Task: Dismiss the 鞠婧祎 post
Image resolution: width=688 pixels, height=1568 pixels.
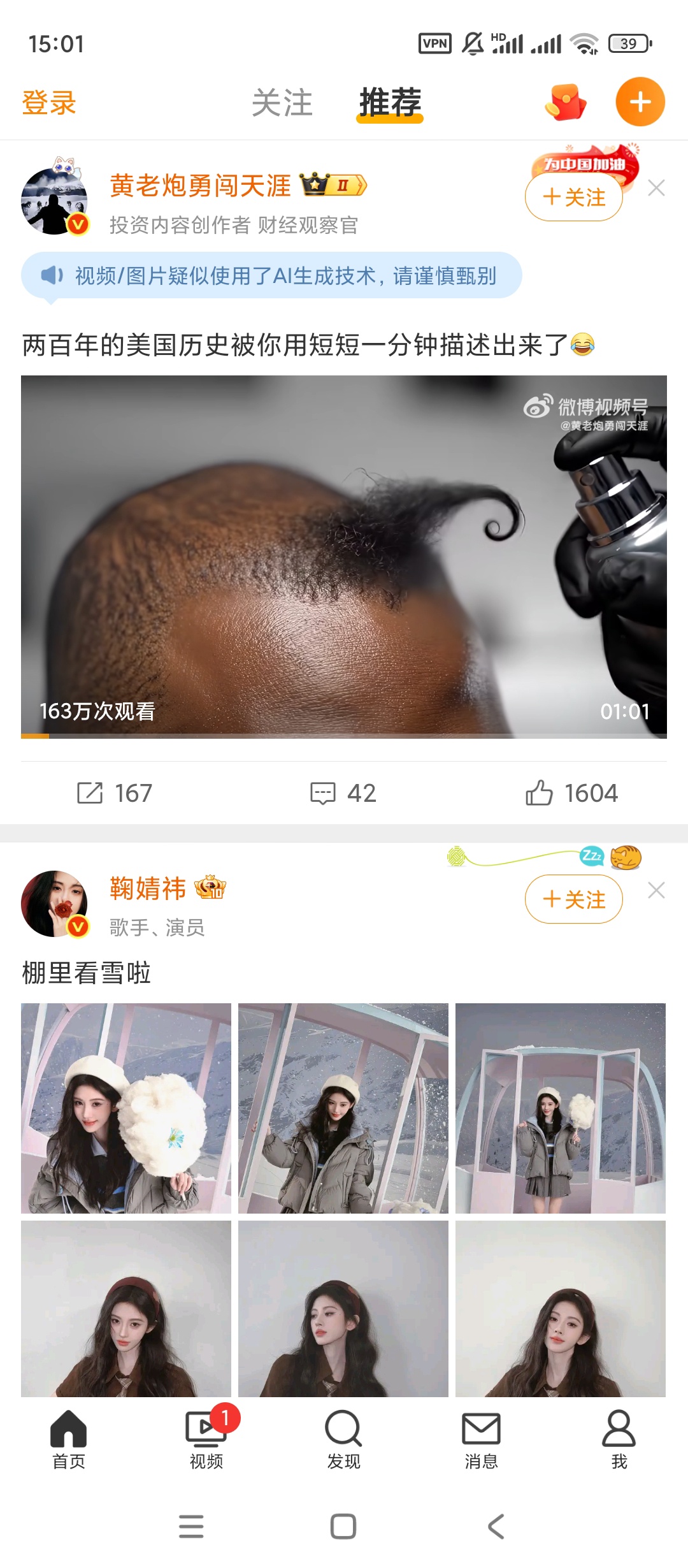Action: point(656,890)
